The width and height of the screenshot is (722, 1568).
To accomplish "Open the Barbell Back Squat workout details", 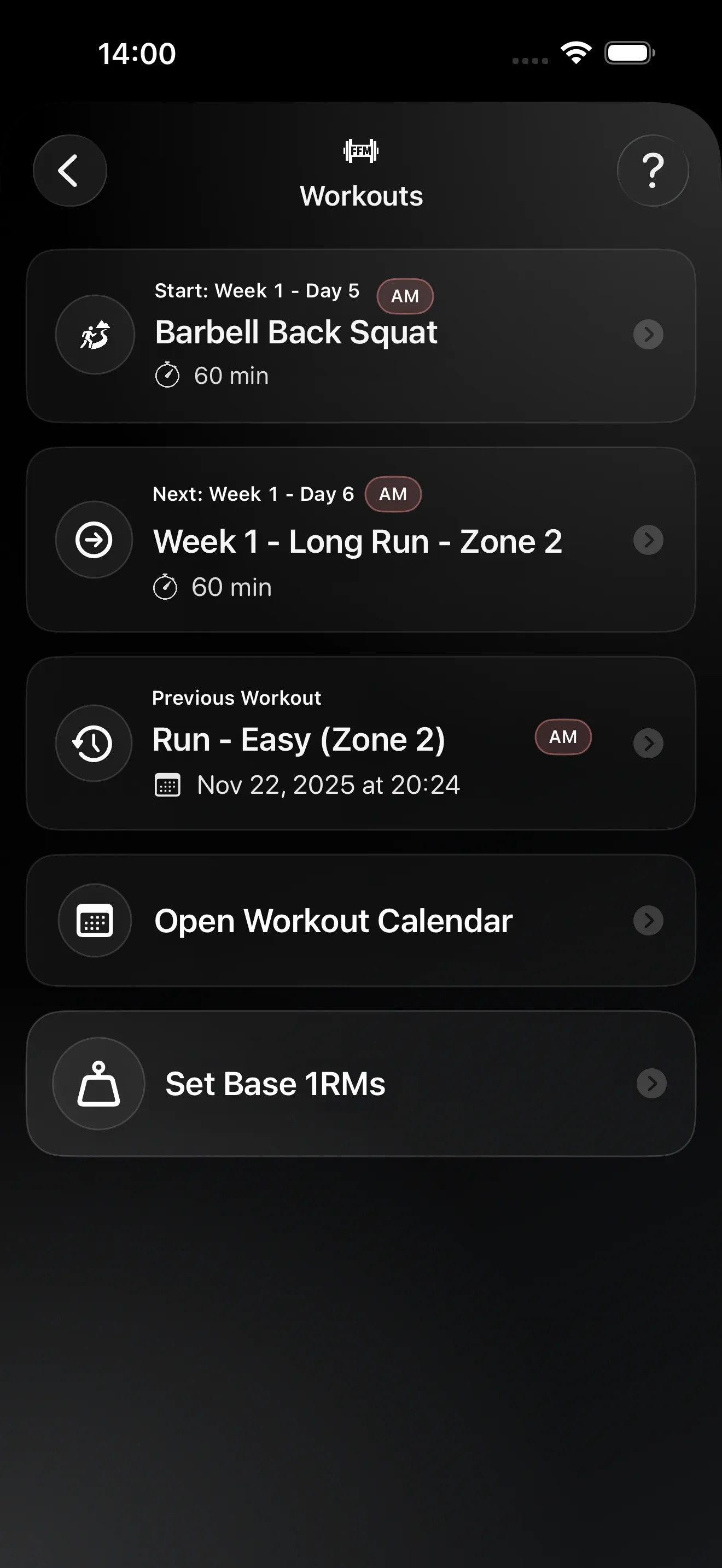I will point(361,335).
